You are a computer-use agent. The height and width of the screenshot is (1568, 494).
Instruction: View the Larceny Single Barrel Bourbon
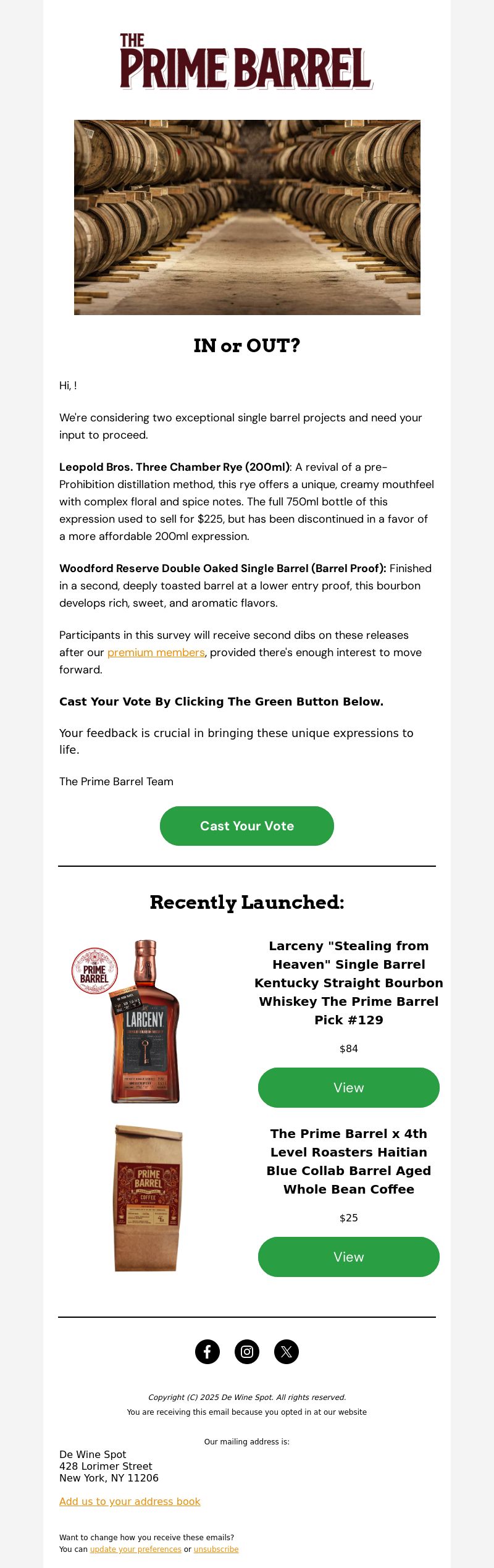348,1087
